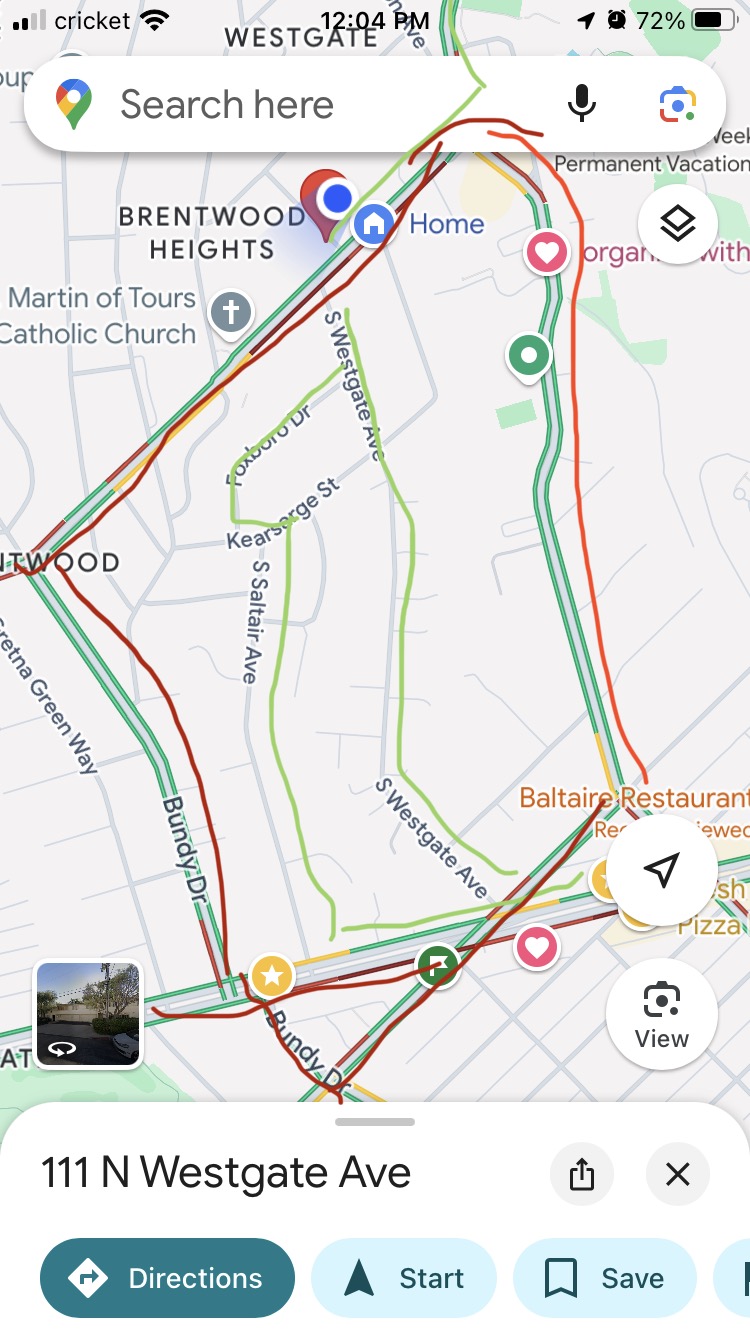
Task: Start voice search with the microphone
Action: pyautogui.click(x=582, y=104)
